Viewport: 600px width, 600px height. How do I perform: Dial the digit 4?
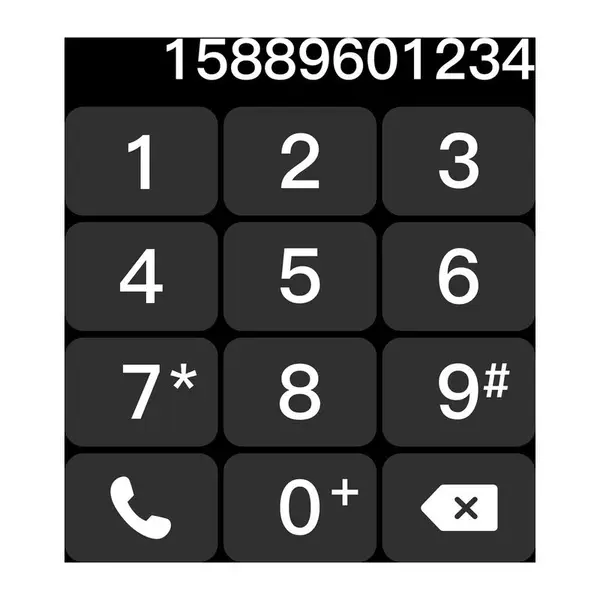pos(141,277)
